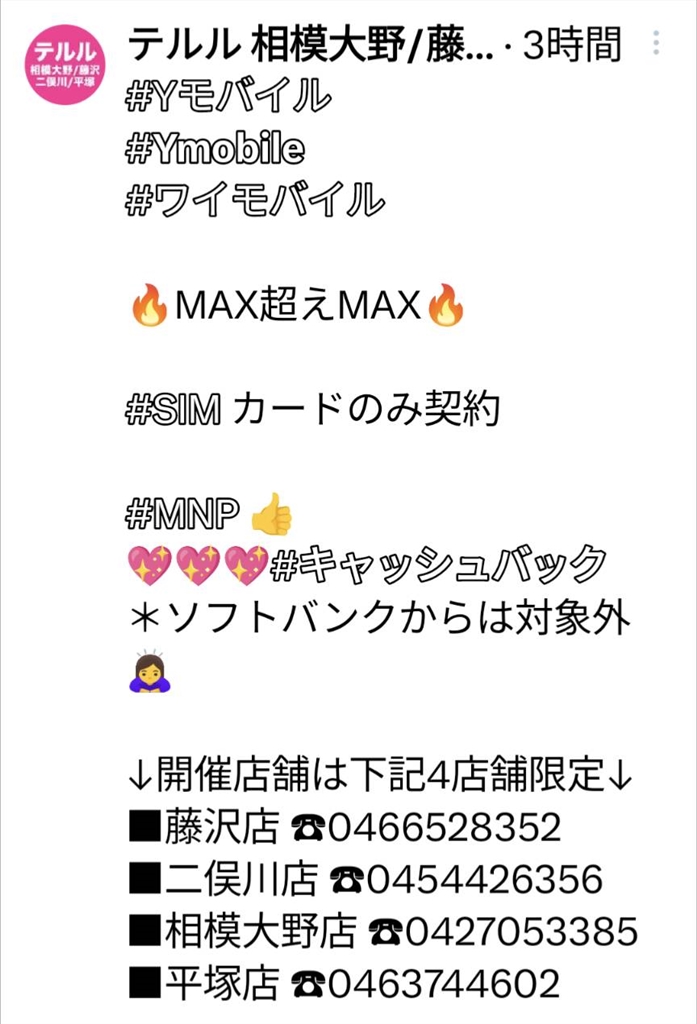Select the #MNP hashtag
This screenshot has height=1024, width=697.
pyautogui.click(x=185, y=514)
